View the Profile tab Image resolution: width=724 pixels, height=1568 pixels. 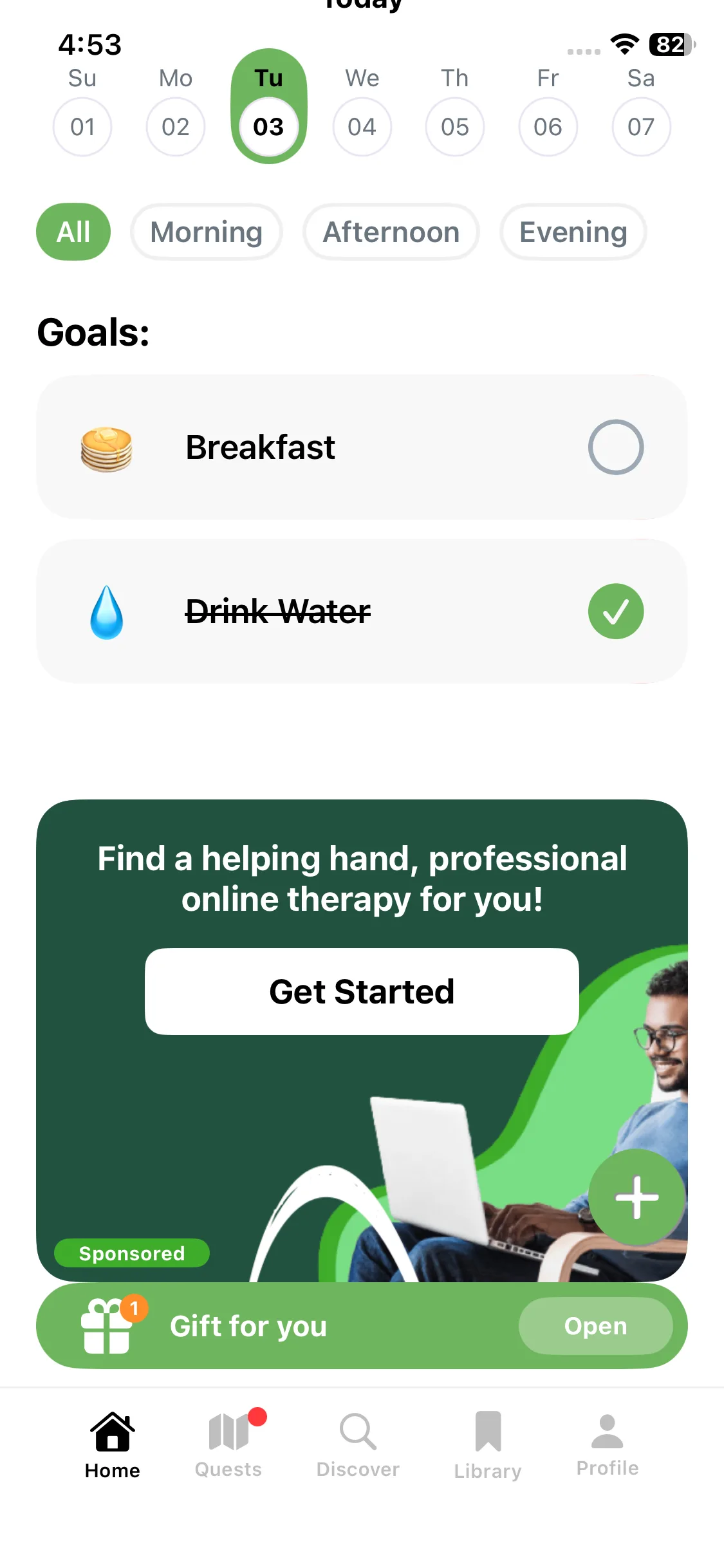click(x=608, y=1443)
